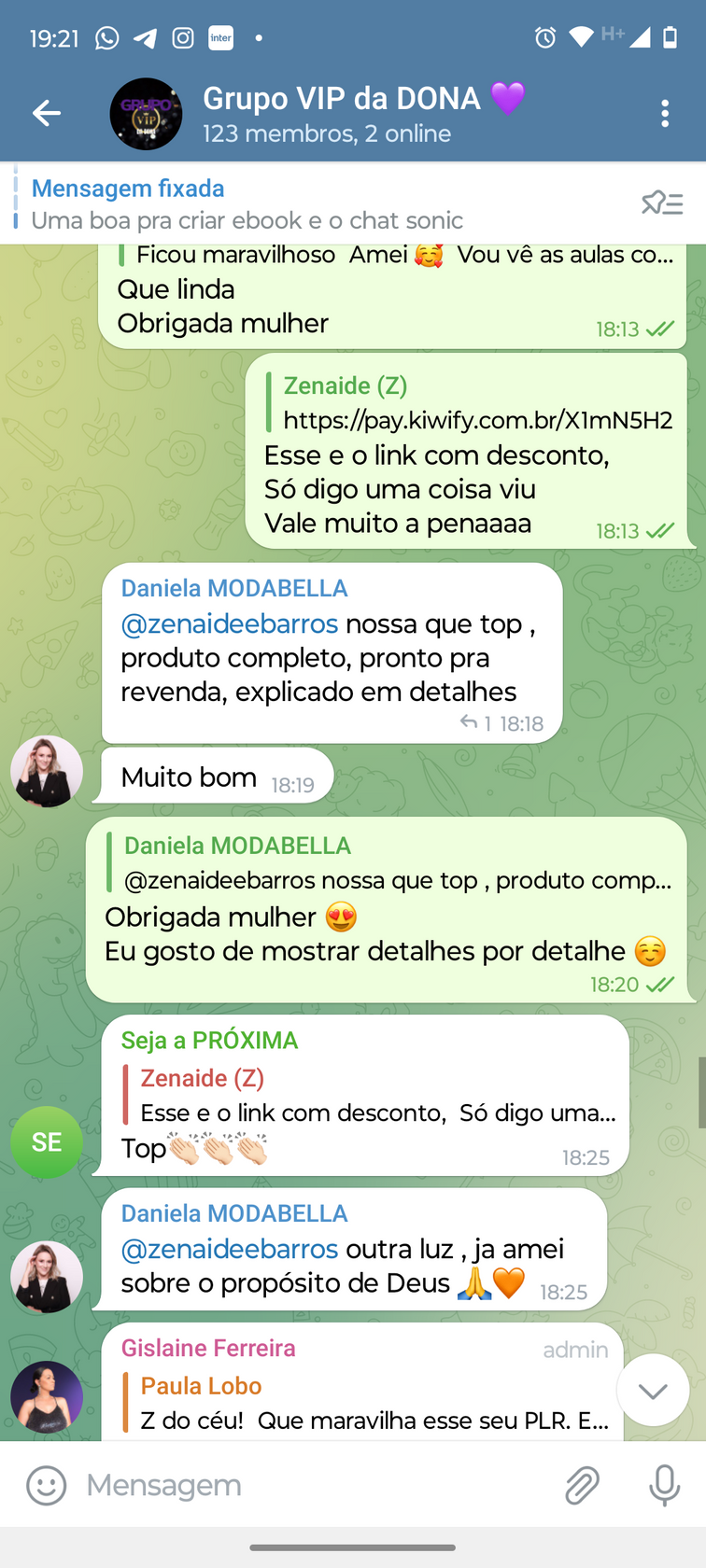Open the overflow menu
This screenshot has height=1568, width=706.
point(664,114)
